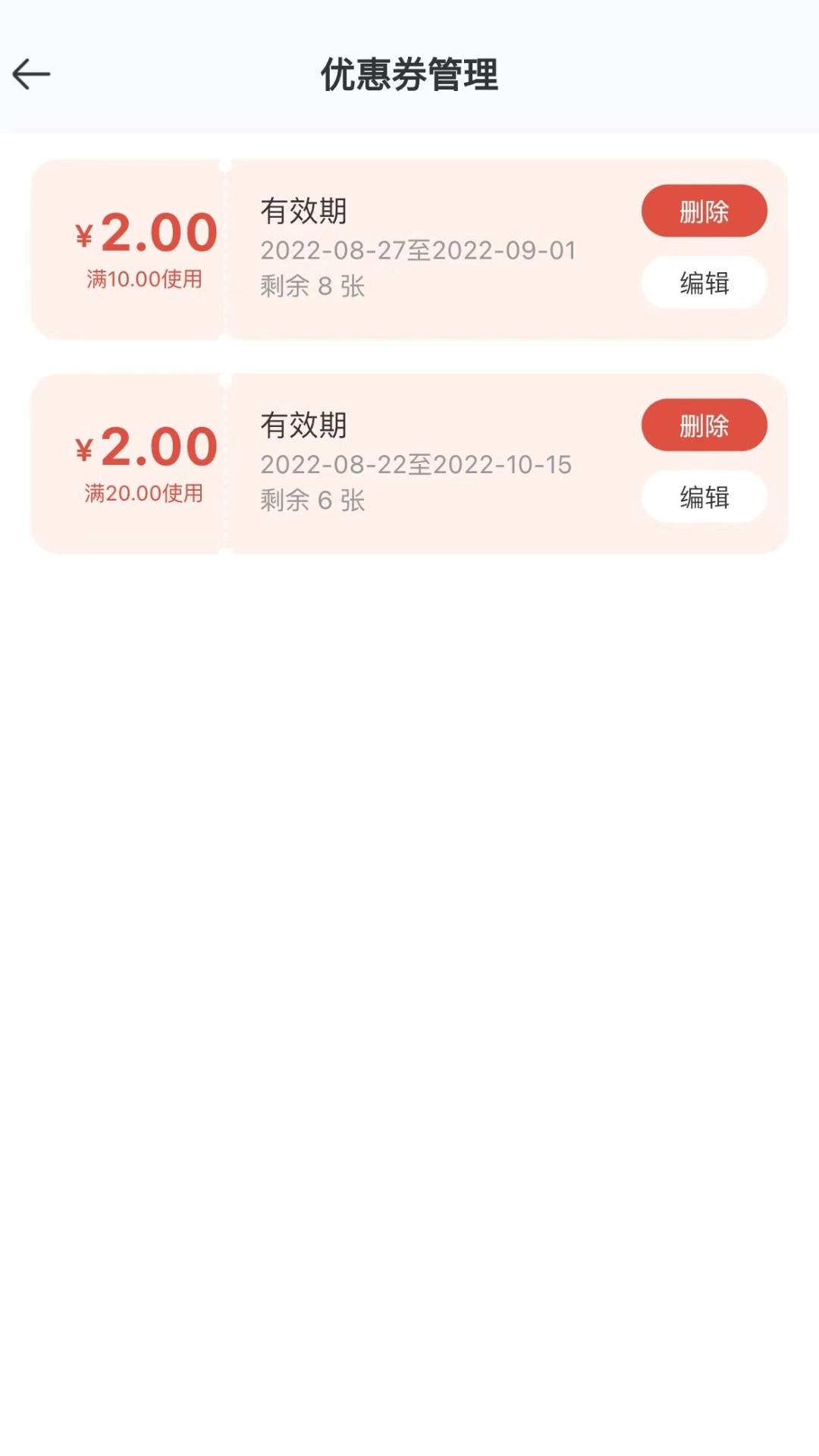Image resolution: width=819 pixels, height=1456 pixels.
Task: Select the date range 2022-08-22至2022-10-15
Action: [x=417, y=466]
